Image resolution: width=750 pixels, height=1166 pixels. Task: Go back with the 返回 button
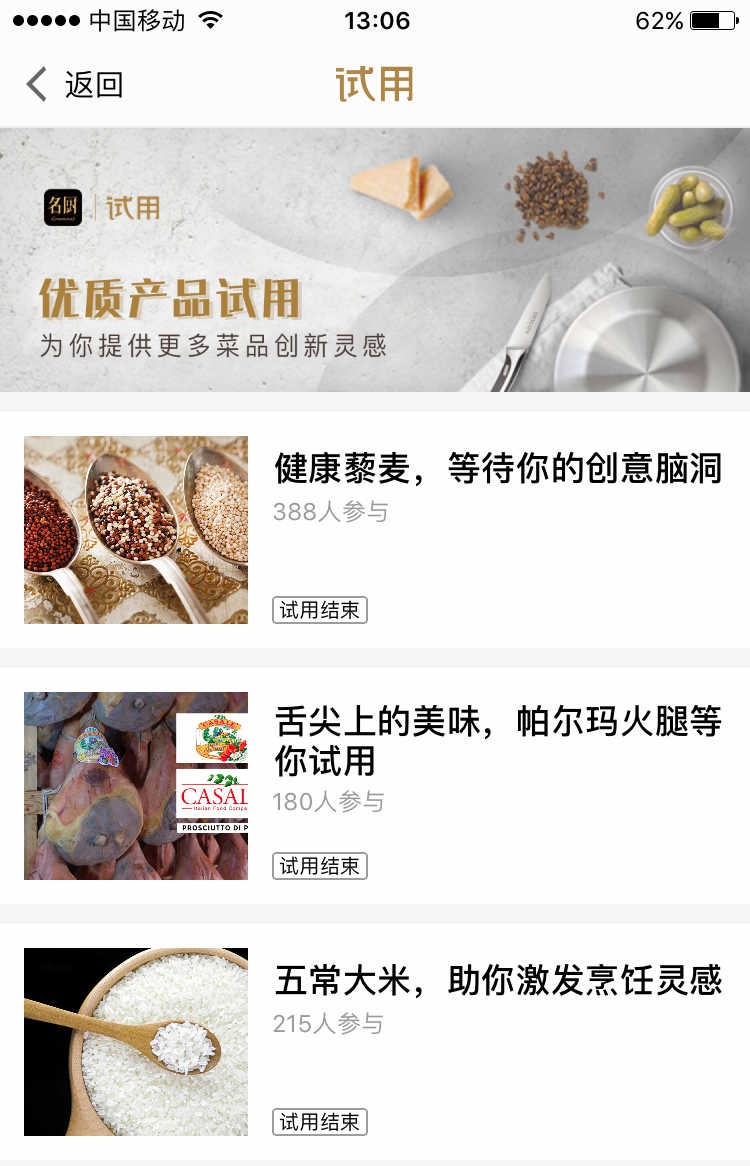click(75, 85)
